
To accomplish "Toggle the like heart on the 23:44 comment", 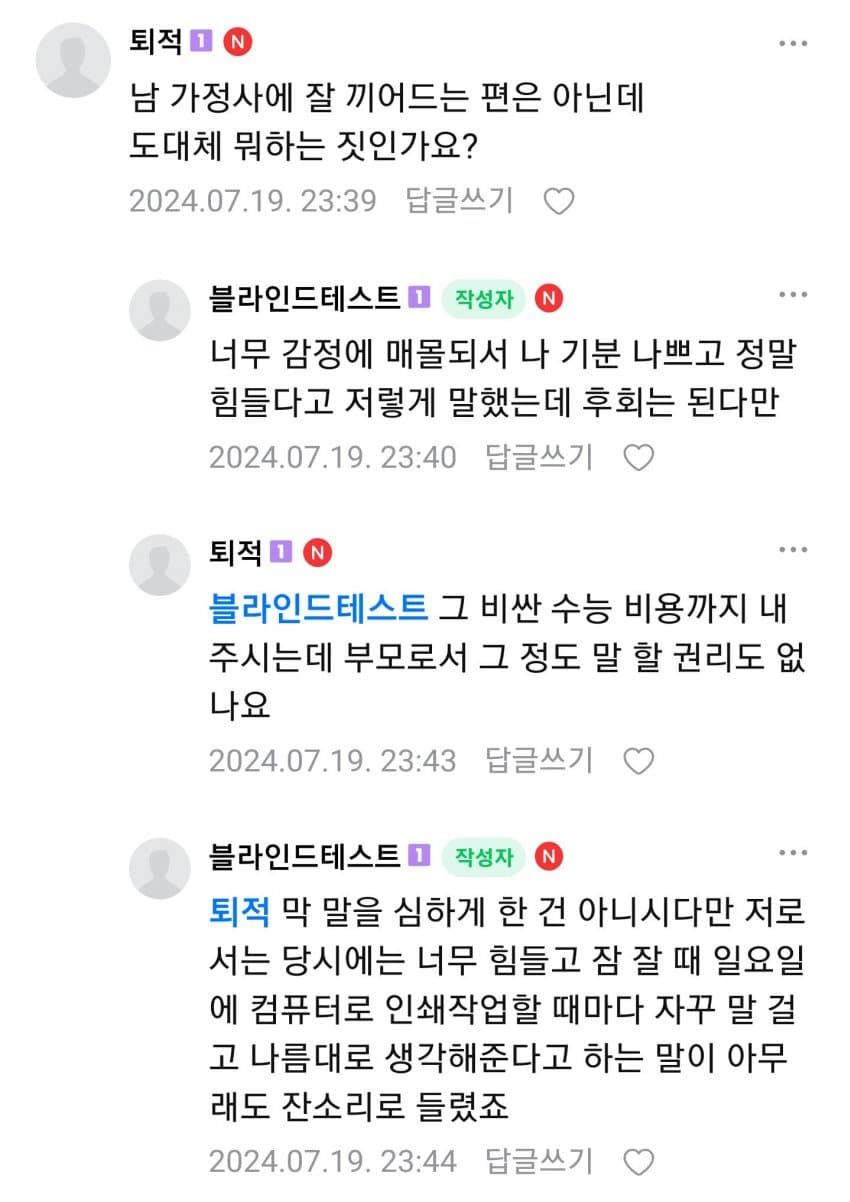I will point(643,1160).
